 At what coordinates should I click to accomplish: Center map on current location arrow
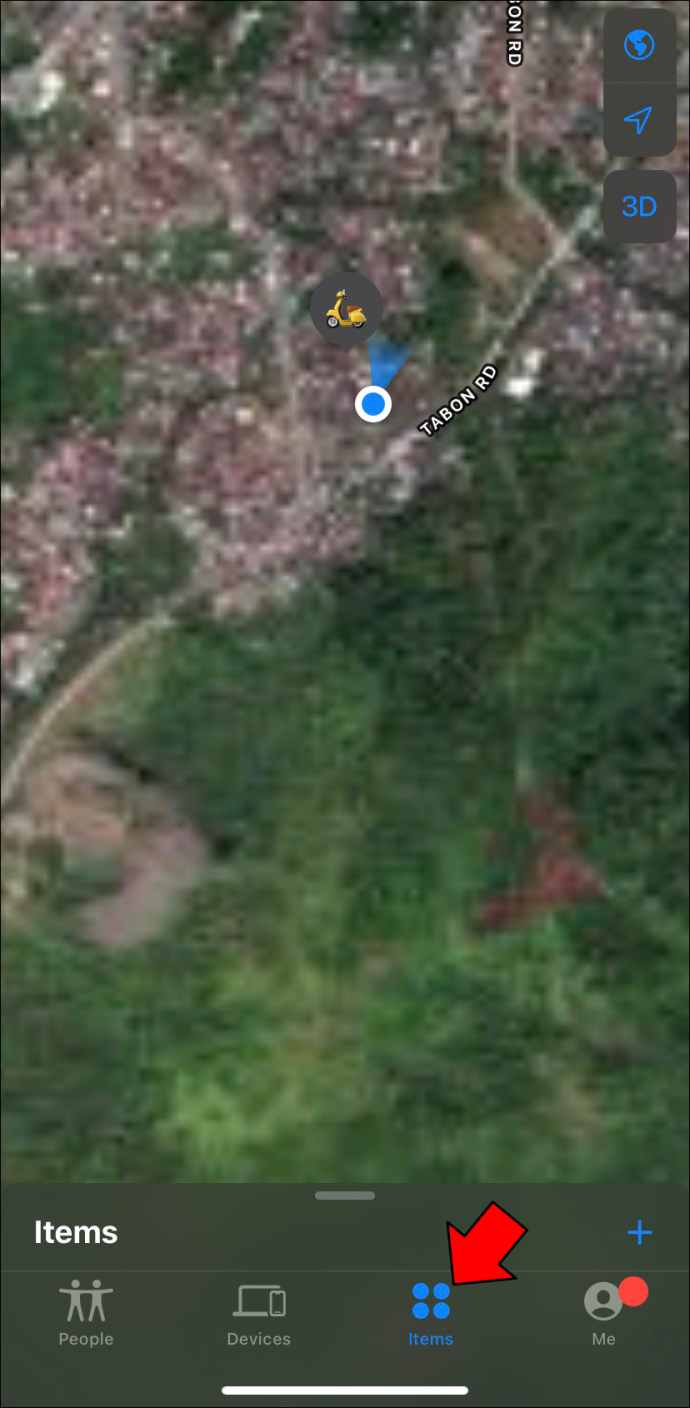[x=639, y=120]
